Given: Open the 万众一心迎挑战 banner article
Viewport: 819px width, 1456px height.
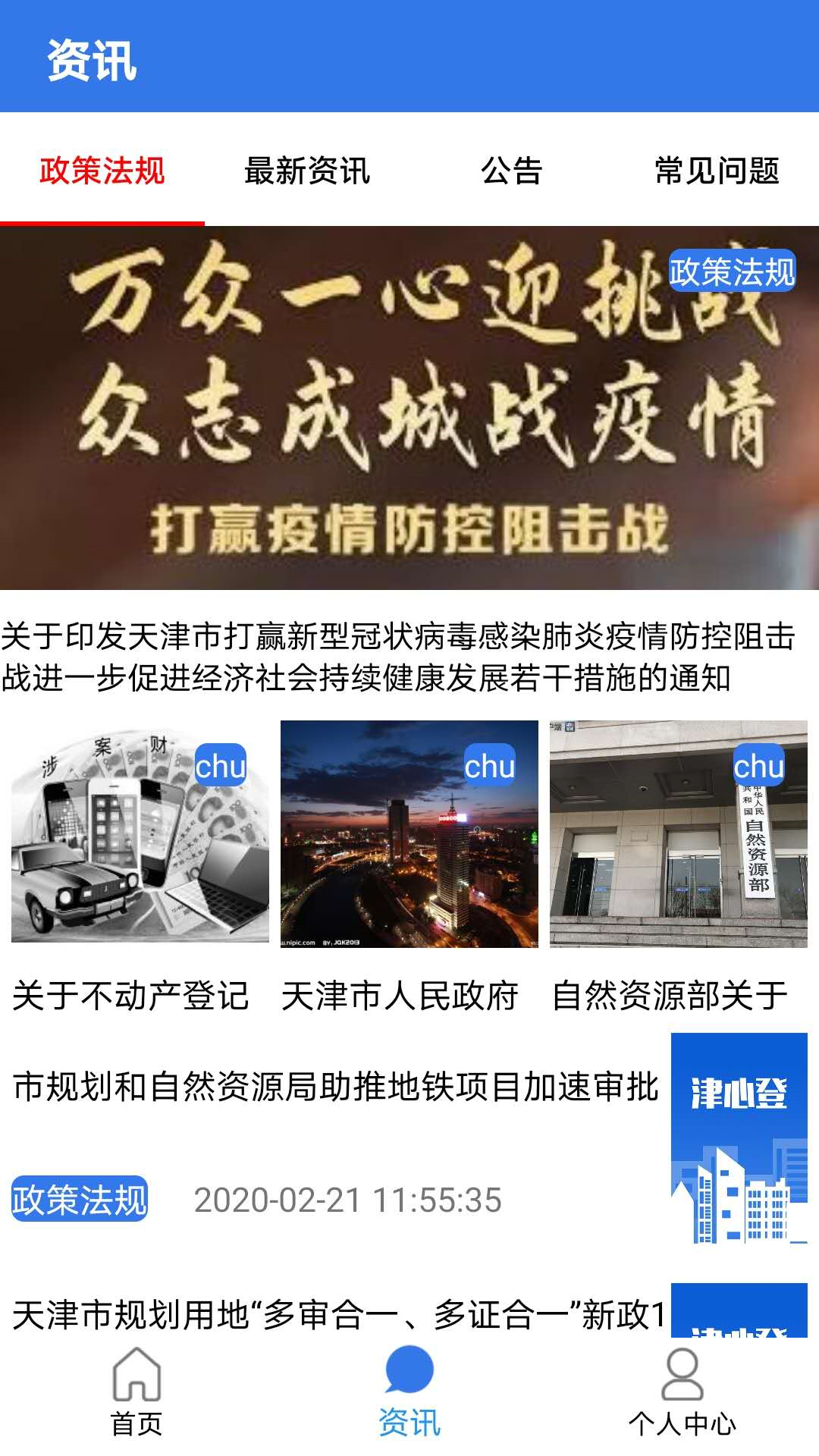Looking at the screenshot, I should click(x=409, y=409).
